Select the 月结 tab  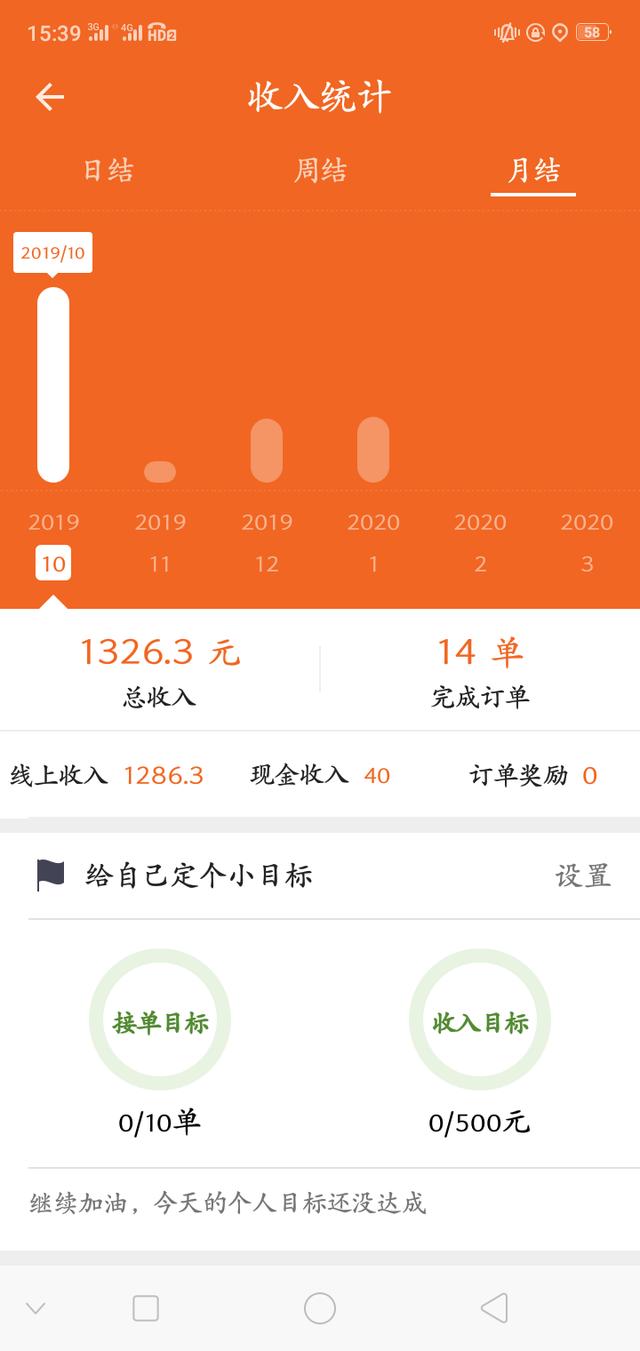point(533,170)
